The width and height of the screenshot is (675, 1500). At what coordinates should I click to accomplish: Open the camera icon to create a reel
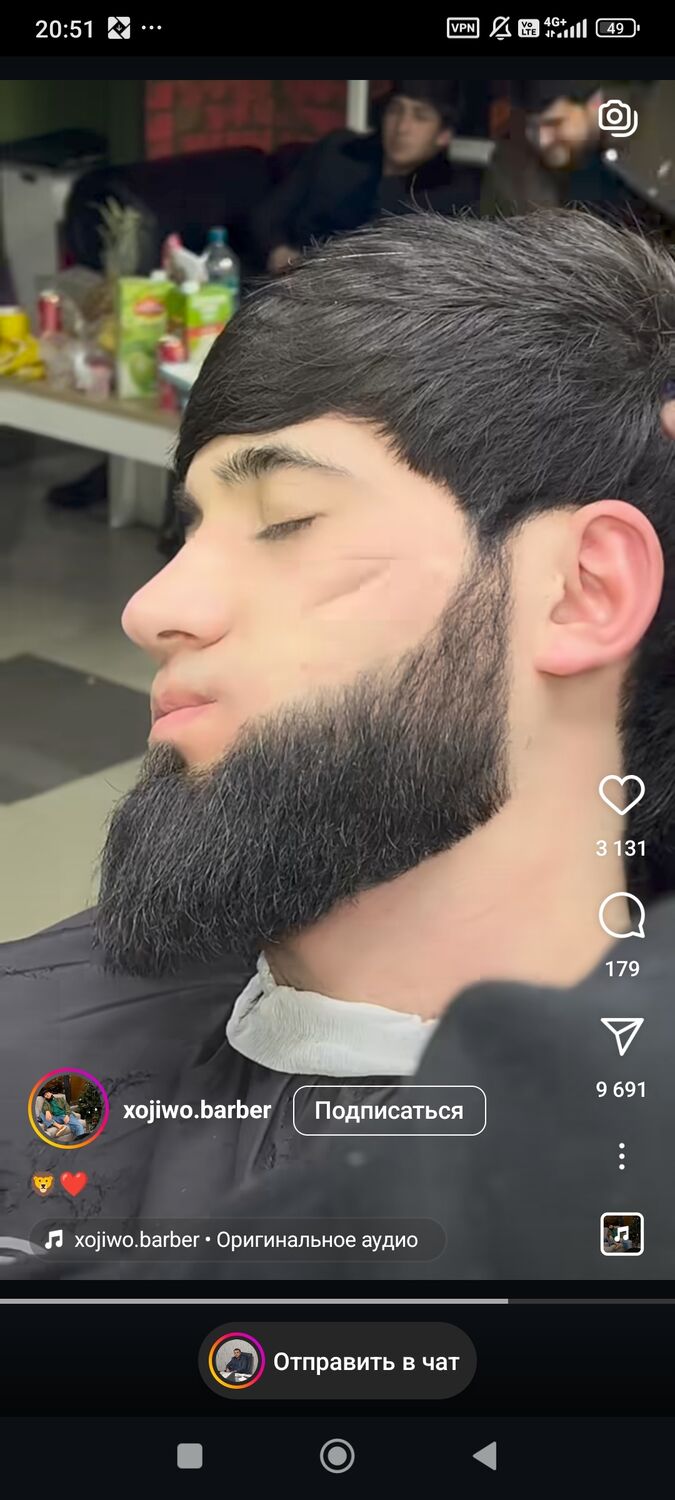pyautogui.click(x=618, y=118)
